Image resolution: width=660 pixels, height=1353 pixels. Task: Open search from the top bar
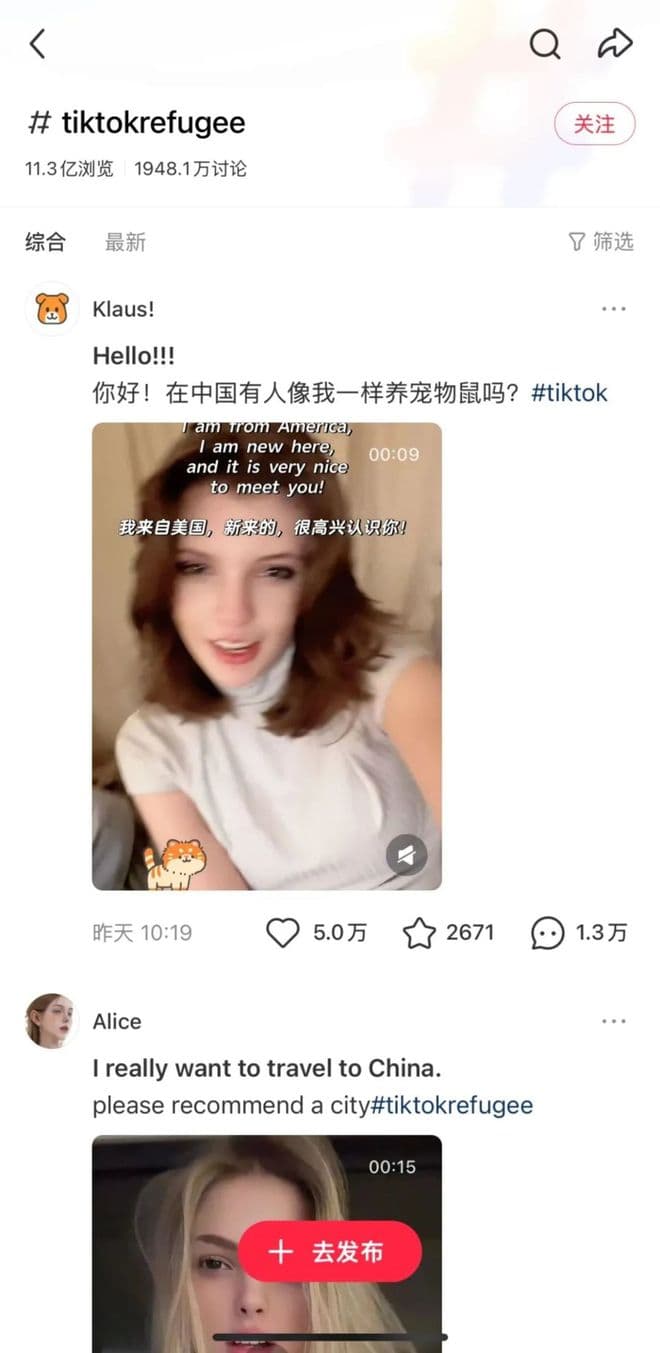tap(544, 44)
